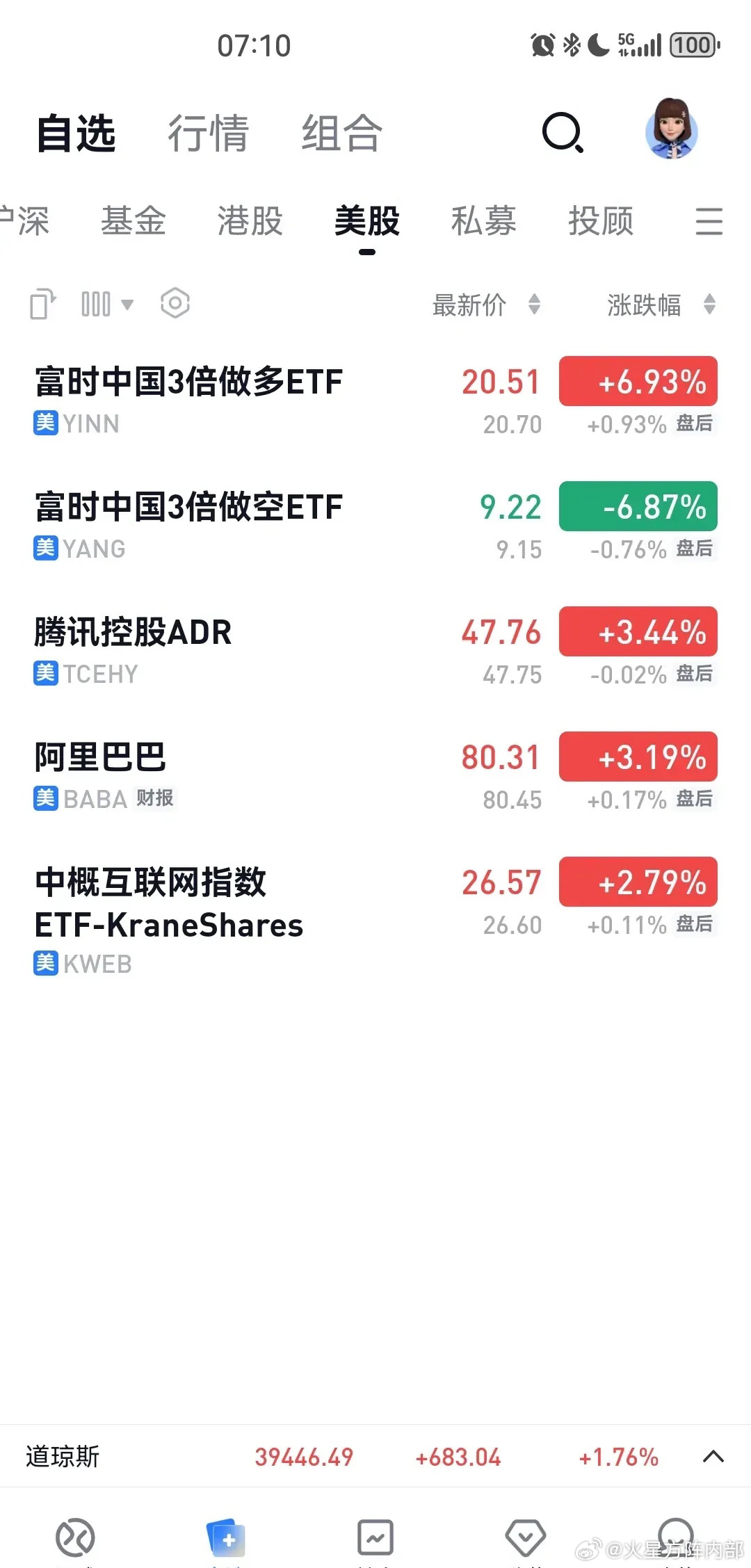The width and height of the screenshot is (751, 1568).
Task: Sort the list by 最新价
Action: click(486, 305)
